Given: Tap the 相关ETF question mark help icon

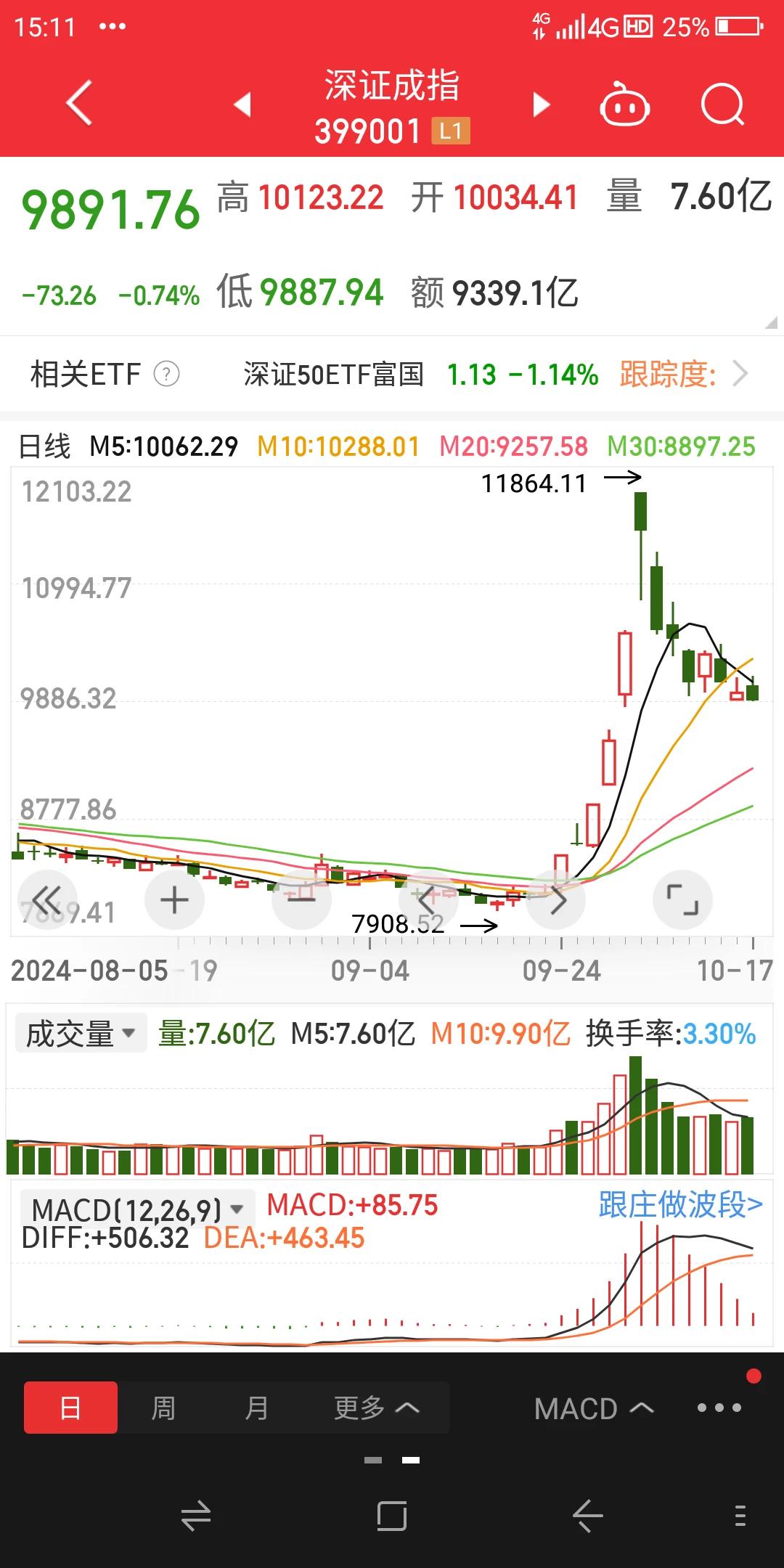Looking at the screenshot, I should [166, 375].
